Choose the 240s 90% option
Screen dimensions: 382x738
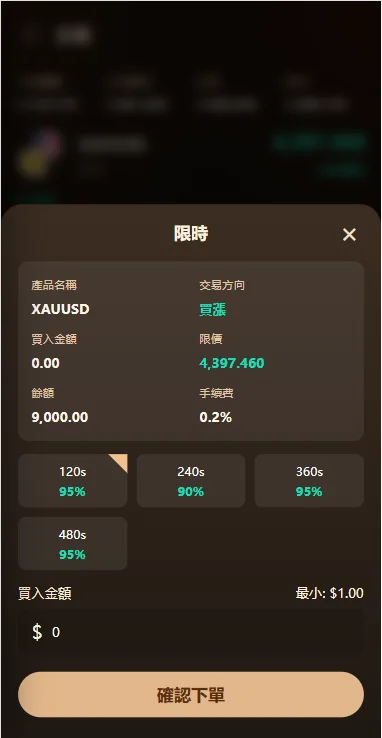191,481
